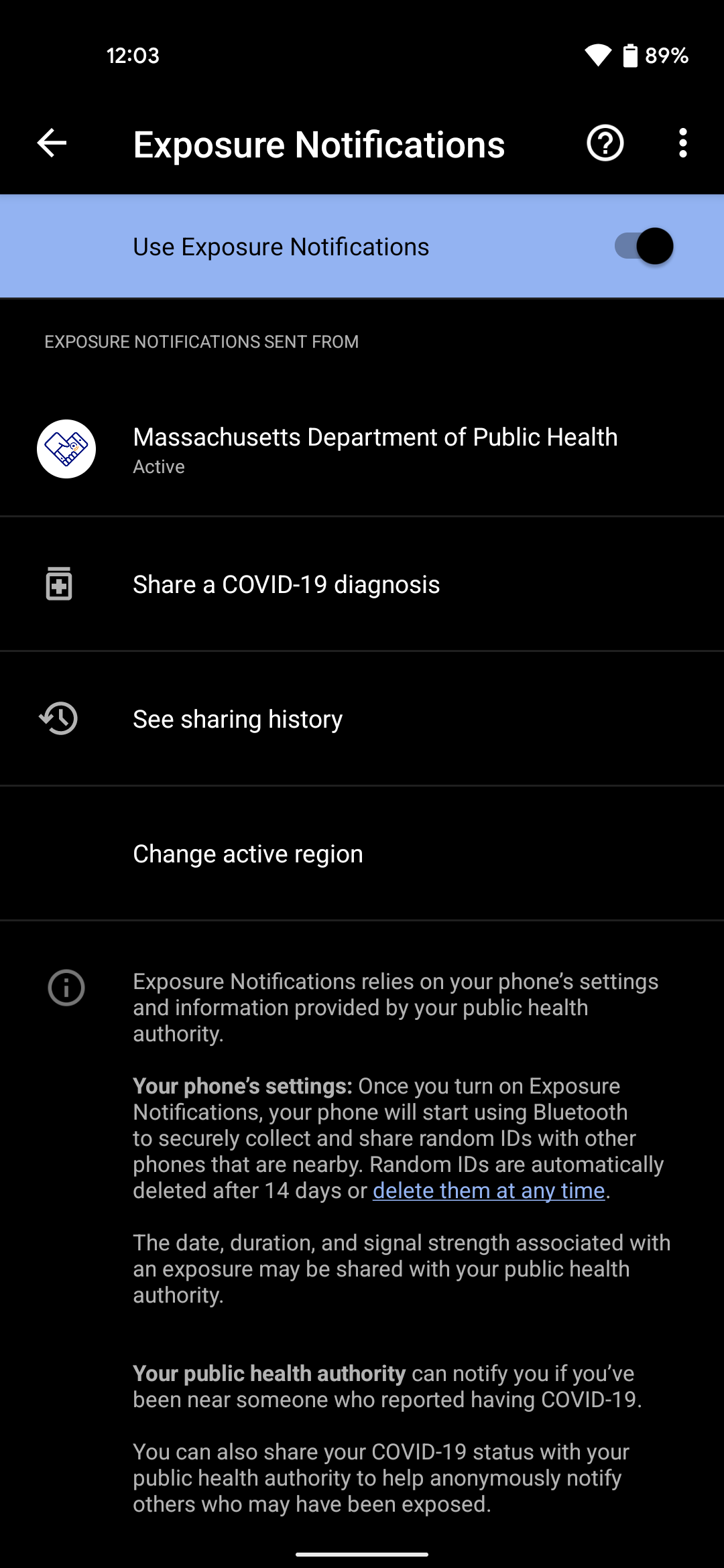
Task: Click the medical cross diagnosis icon
Action: tap(59, 584)
